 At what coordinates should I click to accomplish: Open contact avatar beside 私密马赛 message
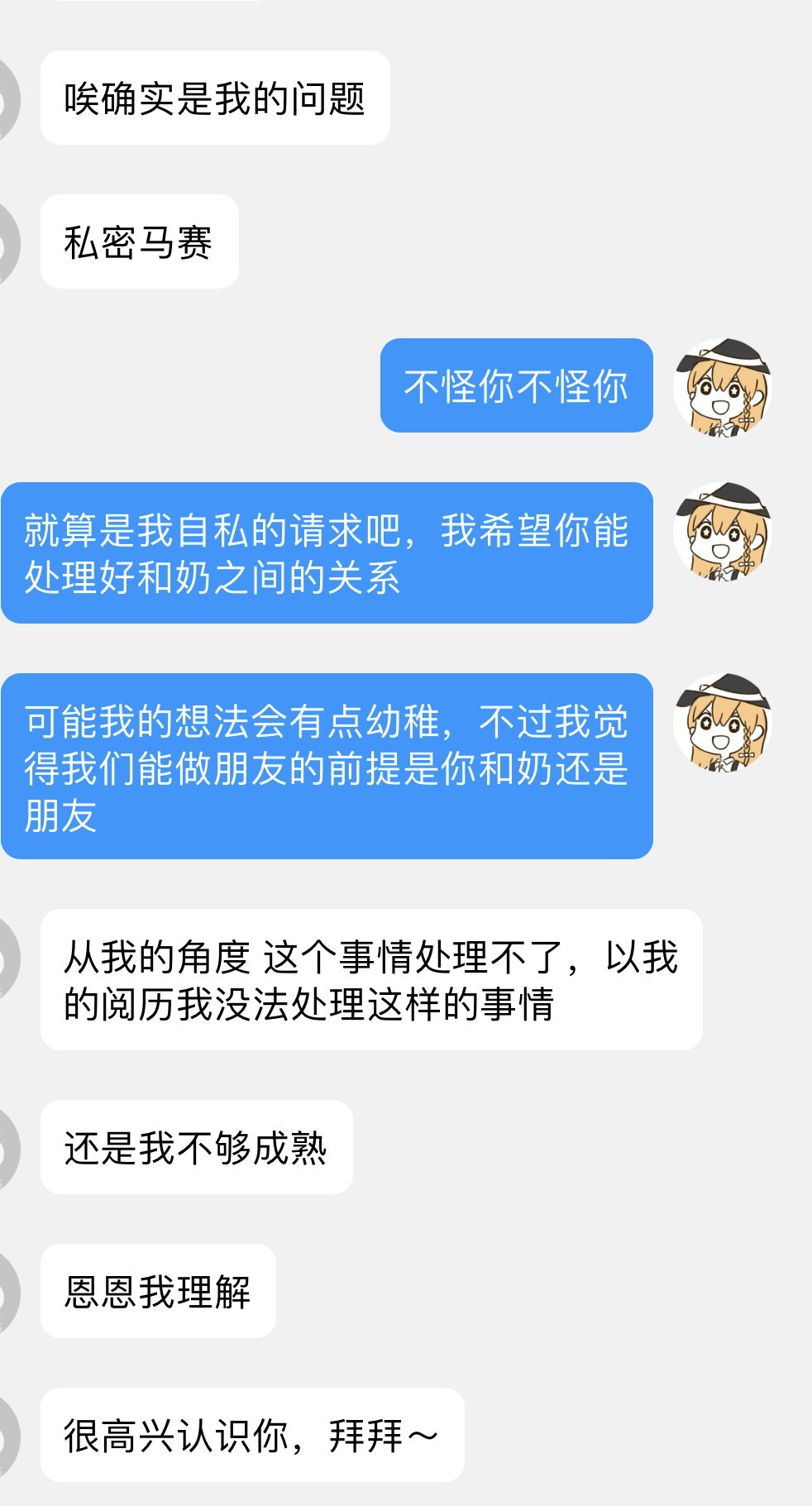pos(7,243)
